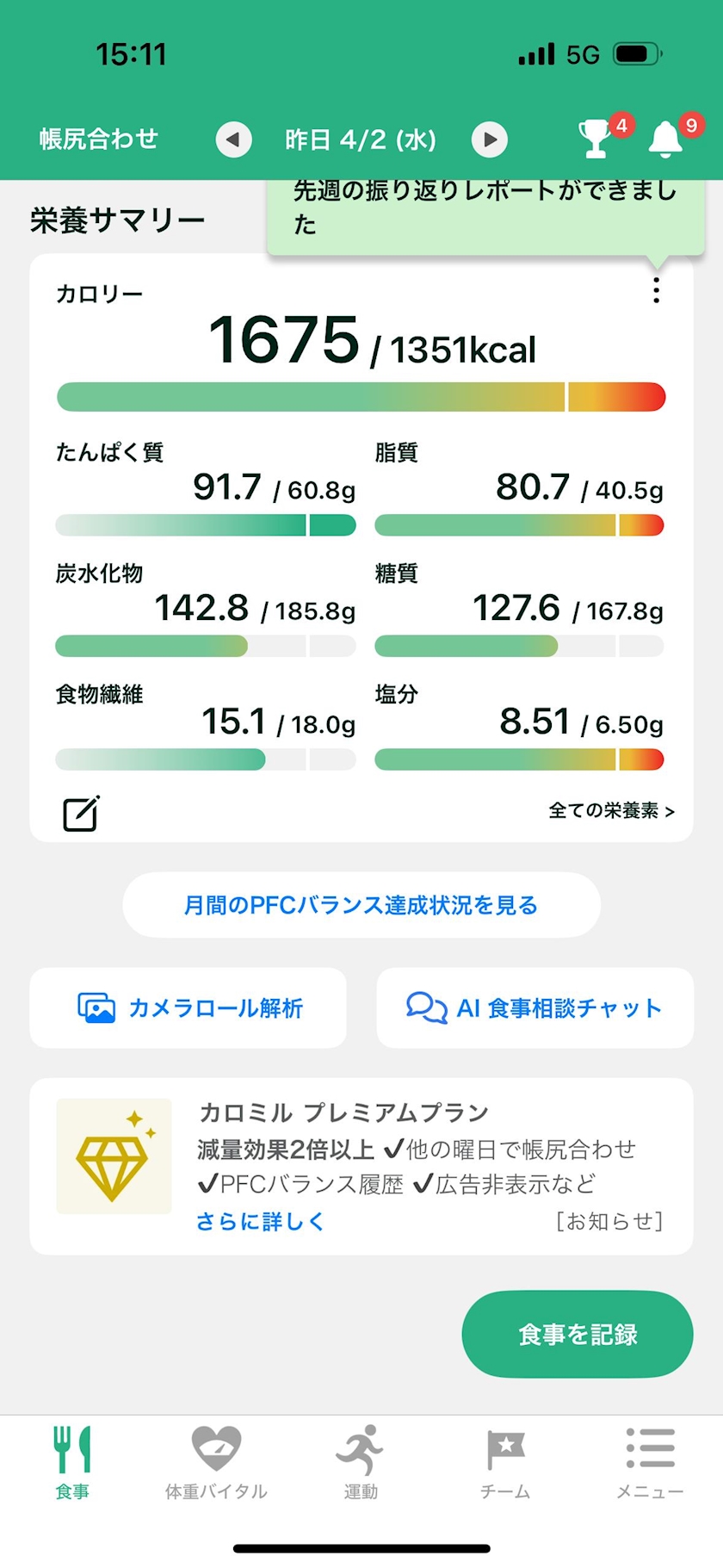Image resolution: width=723 pixels, height=1568 pixels.
Task: Tap the date 昨日 4/2 (水)
Action: coord(361,139)
